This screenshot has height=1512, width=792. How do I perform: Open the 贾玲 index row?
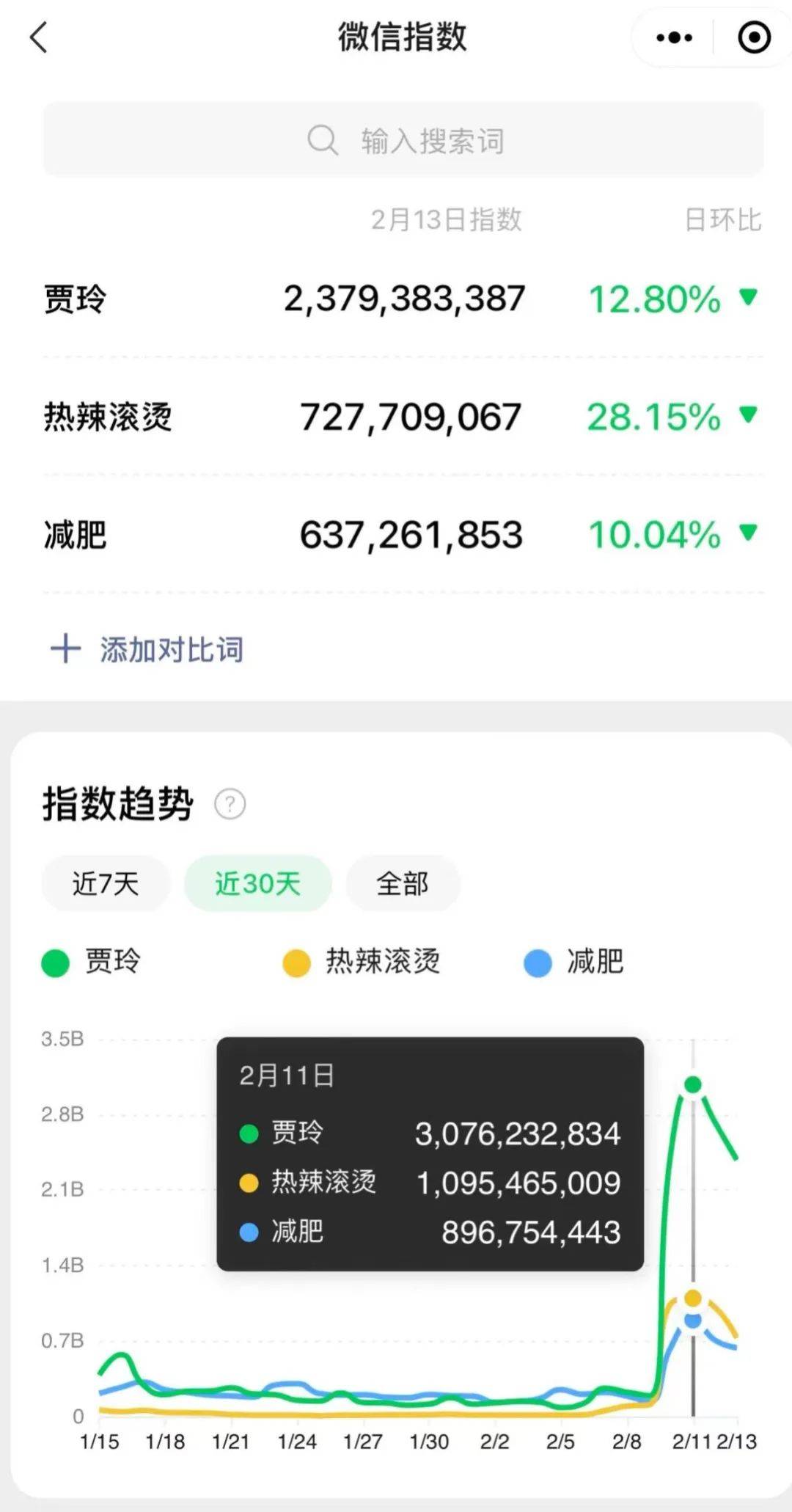403,299
